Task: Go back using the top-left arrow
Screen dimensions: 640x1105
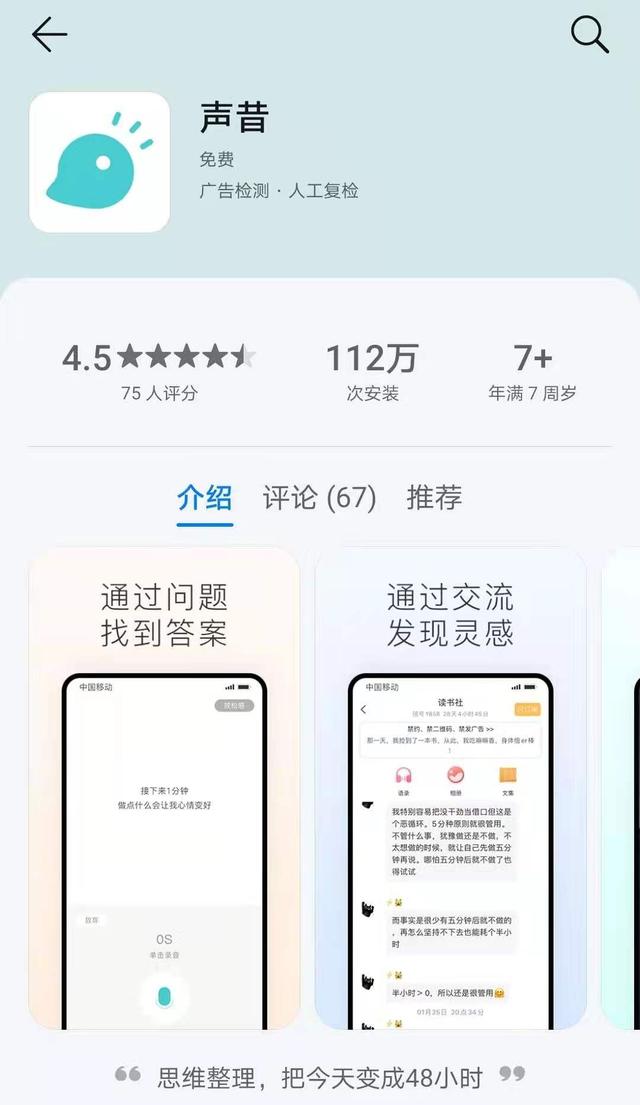Action: (x=49, y=36)
